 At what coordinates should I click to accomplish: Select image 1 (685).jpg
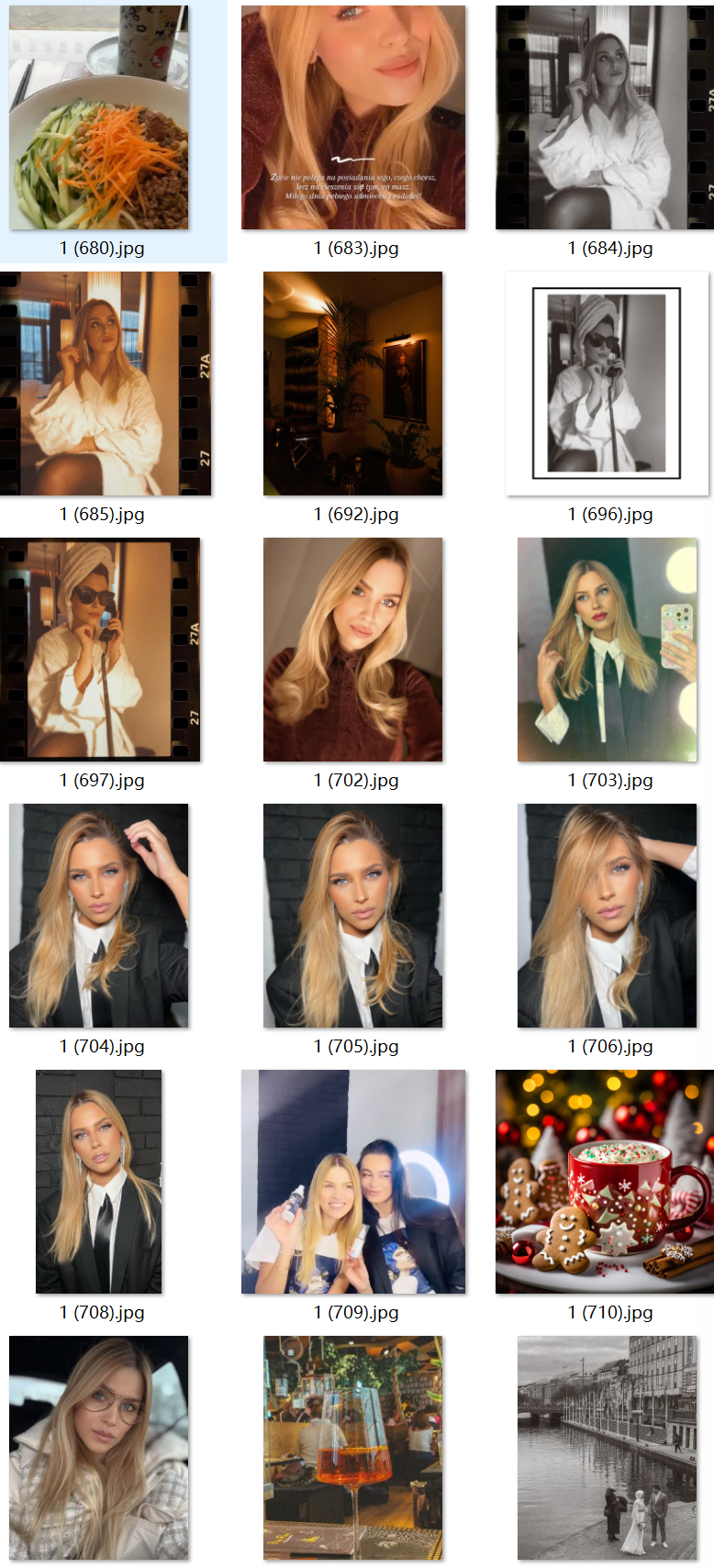[106, 384]
